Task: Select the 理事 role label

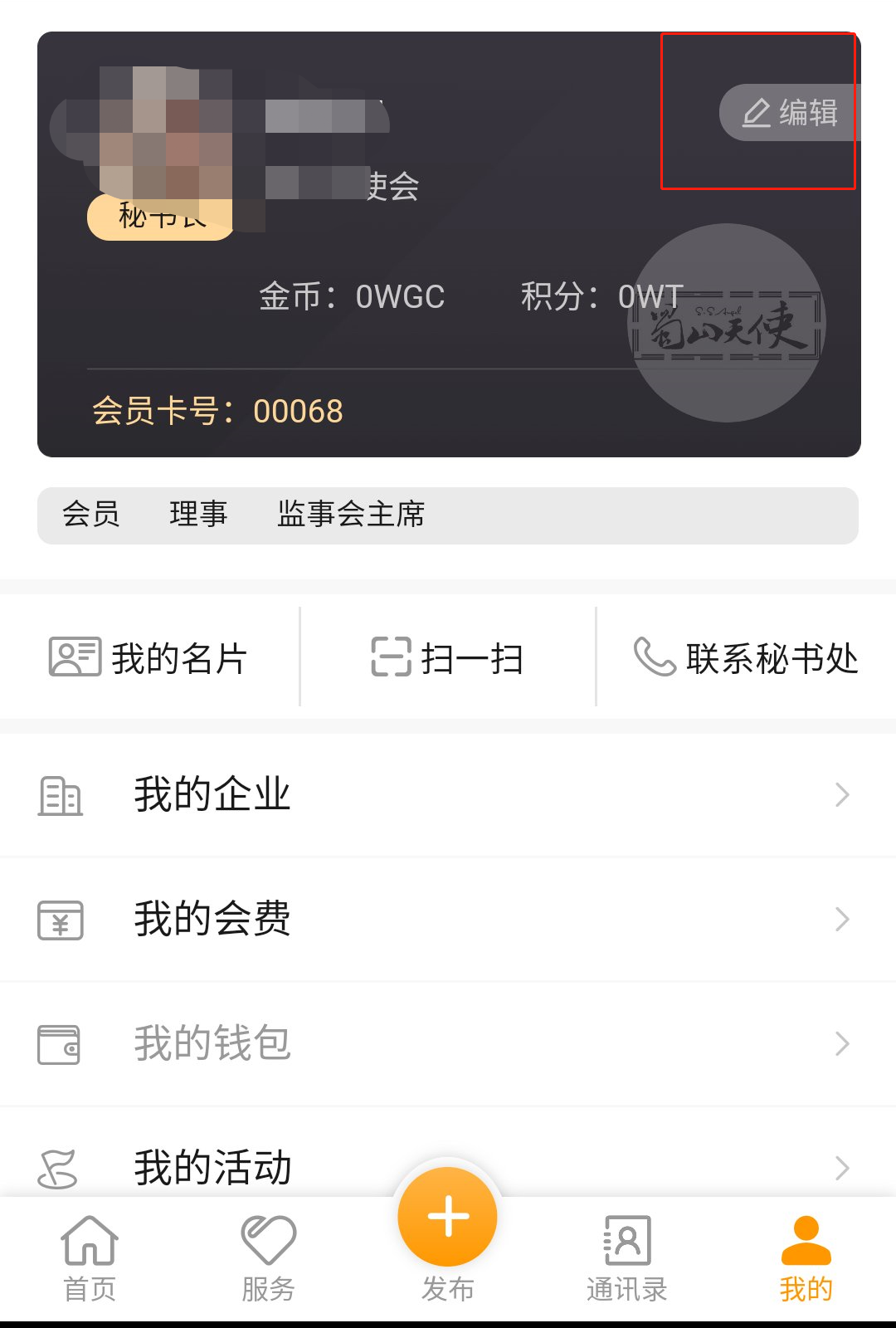Action: pos(198,515)
